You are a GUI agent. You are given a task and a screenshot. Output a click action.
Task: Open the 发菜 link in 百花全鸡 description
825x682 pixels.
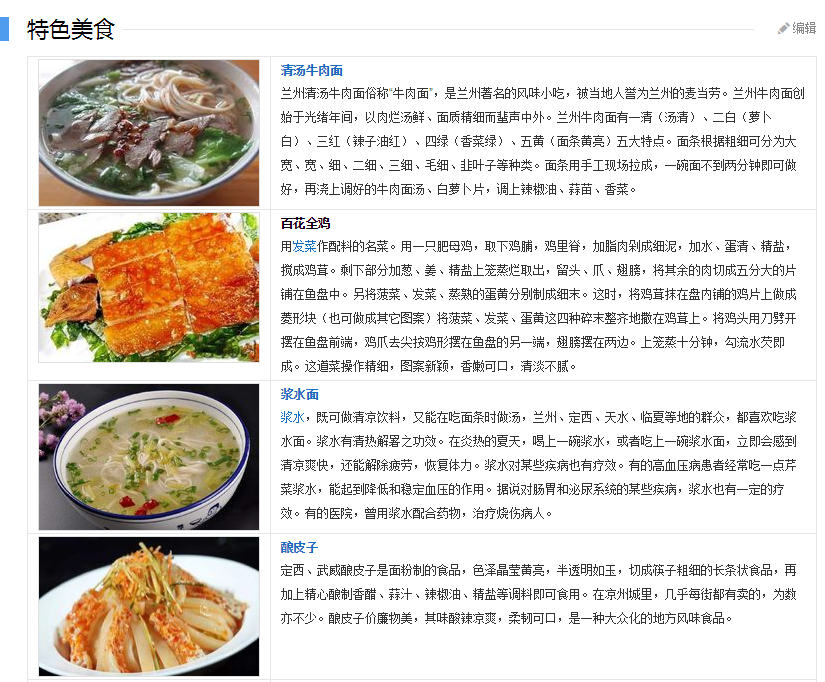(304, 245)
